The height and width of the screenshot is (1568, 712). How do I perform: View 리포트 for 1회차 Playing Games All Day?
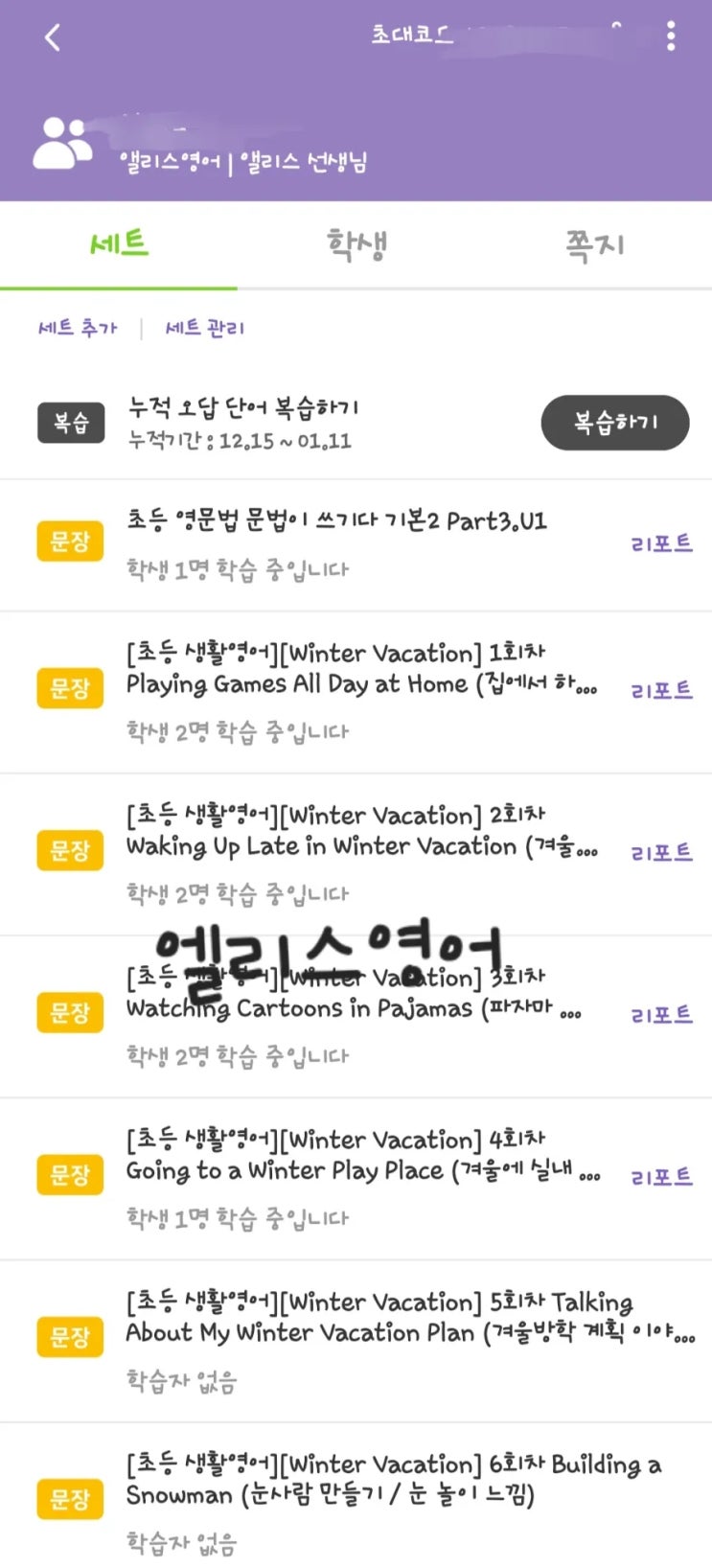[661, 690]
